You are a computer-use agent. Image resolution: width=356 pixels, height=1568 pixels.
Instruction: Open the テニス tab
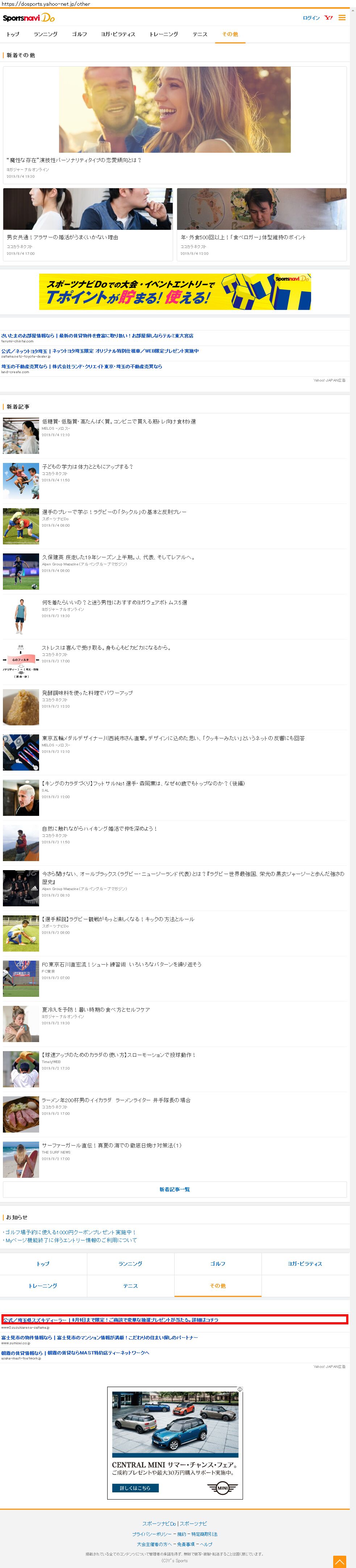coord(200,34)
